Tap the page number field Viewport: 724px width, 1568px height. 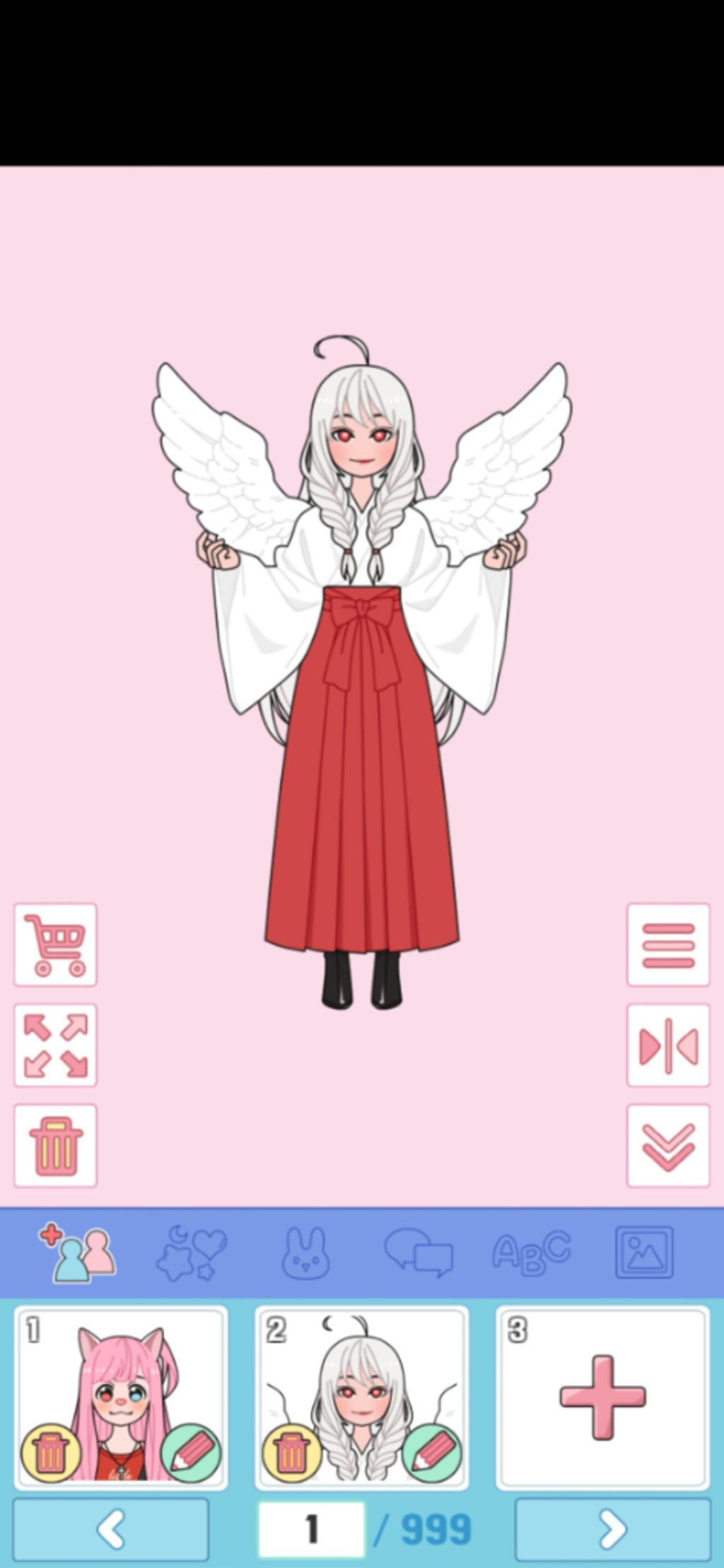click(312, 1529)
